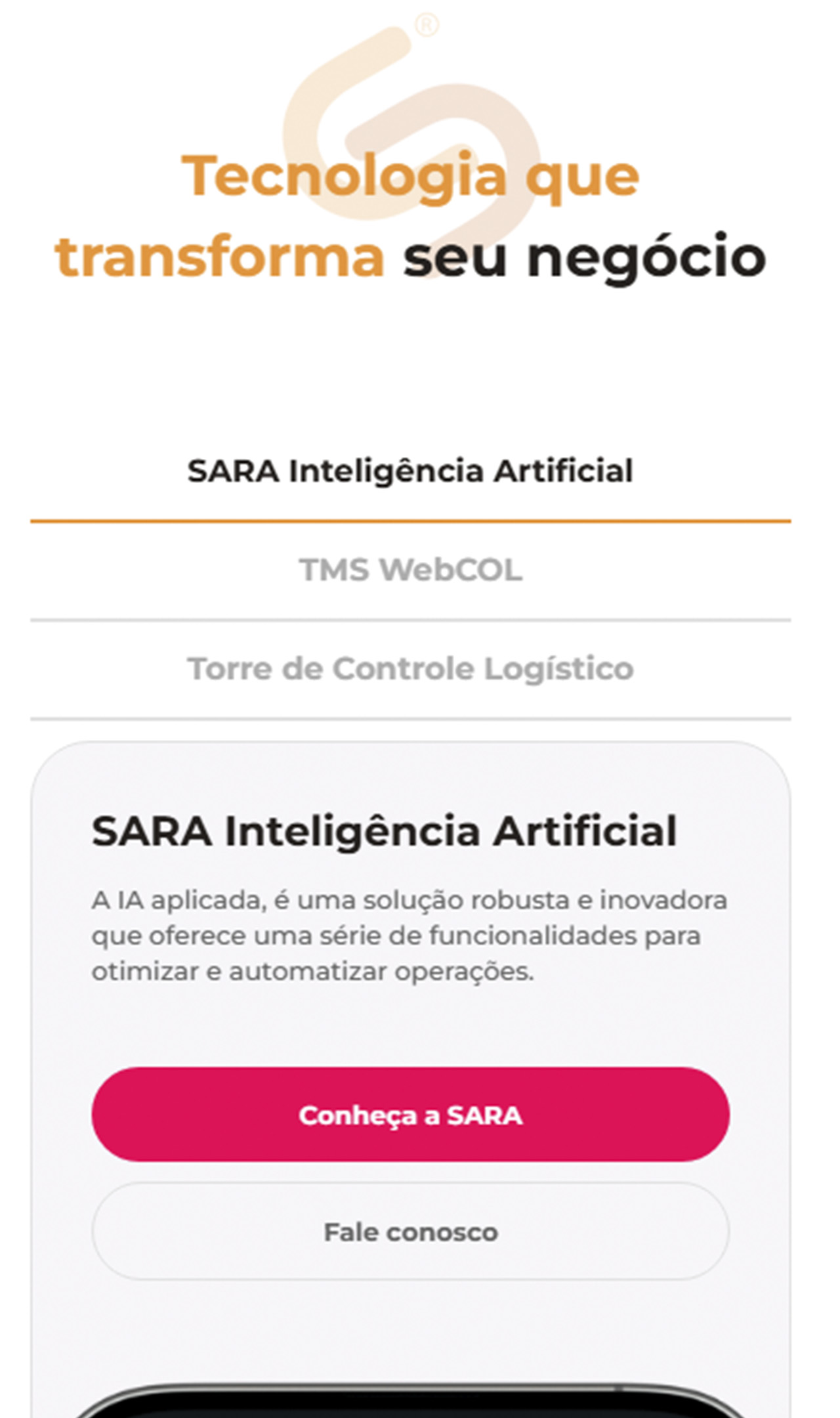Switch to the TMS WebCOL tab

[410, 570]
